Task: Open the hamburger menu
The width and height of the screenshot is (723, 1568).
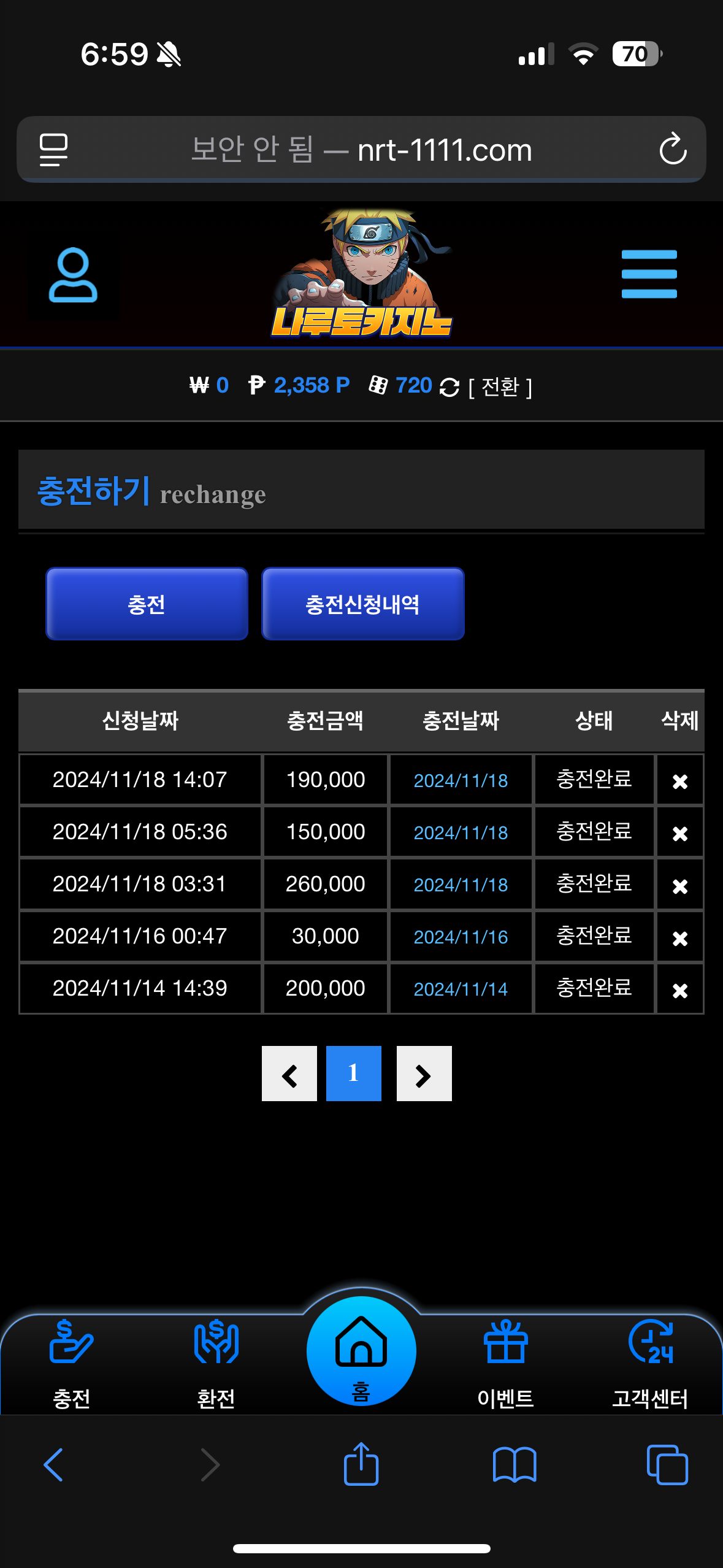Action: [x=649, y=274]
